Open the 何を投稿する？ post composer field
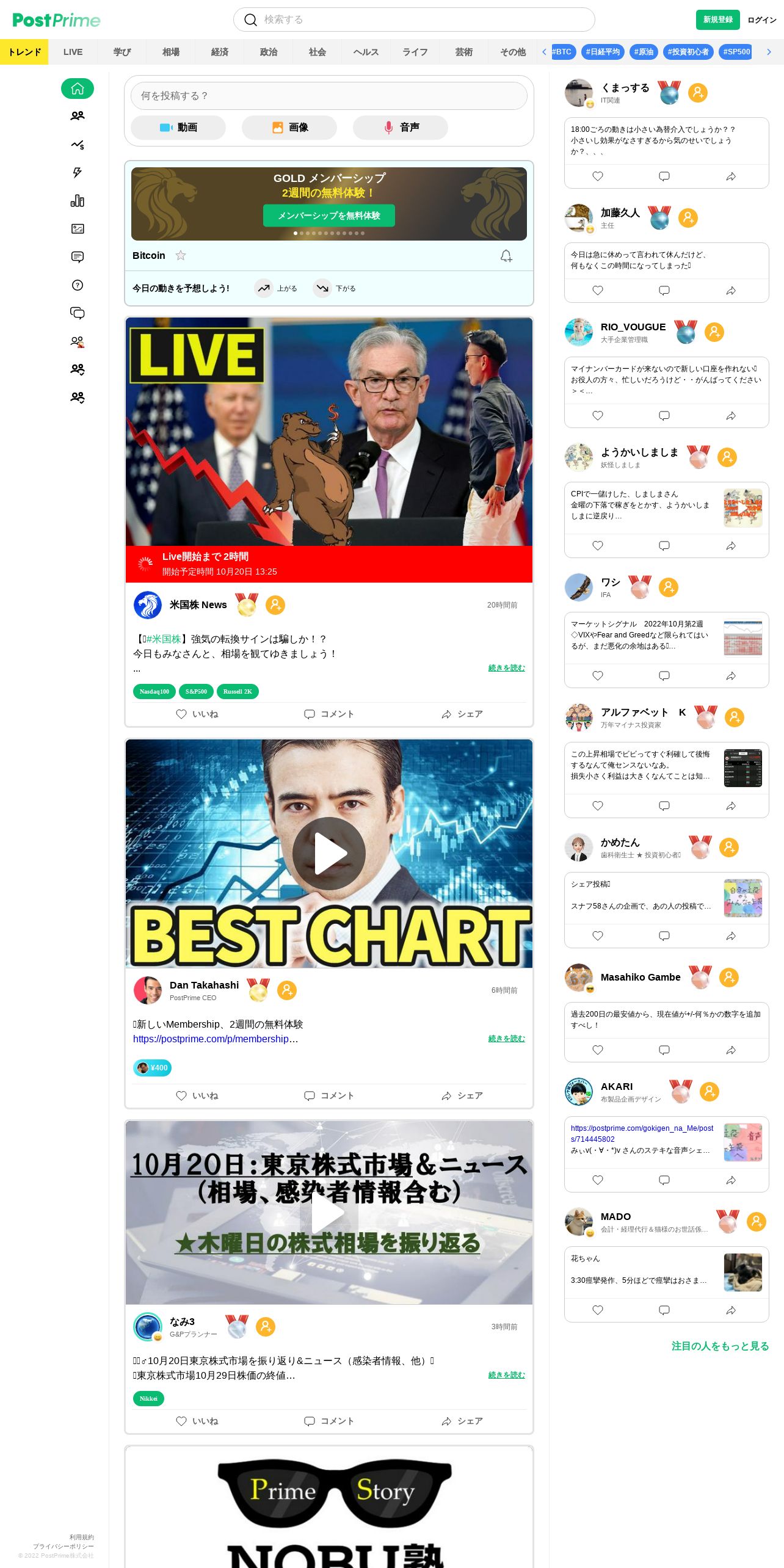This screenshot has height=1568, width=784. pos(329,96)
